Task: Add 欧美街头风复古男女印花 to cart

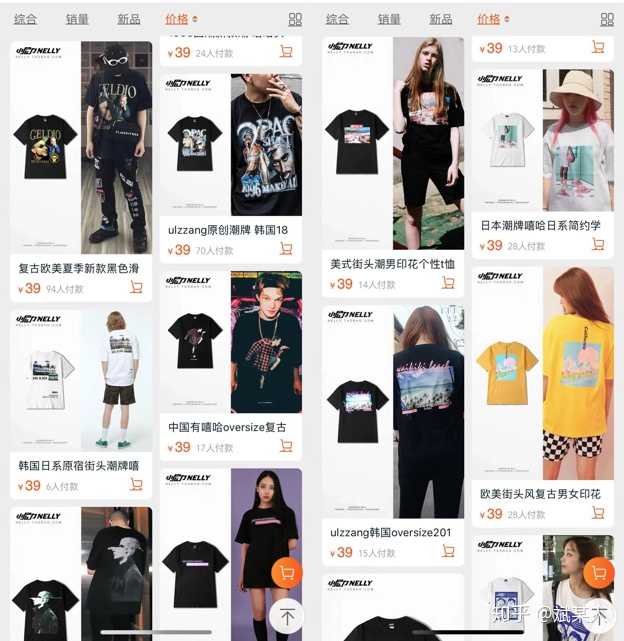Action: [x=598, y=513]
